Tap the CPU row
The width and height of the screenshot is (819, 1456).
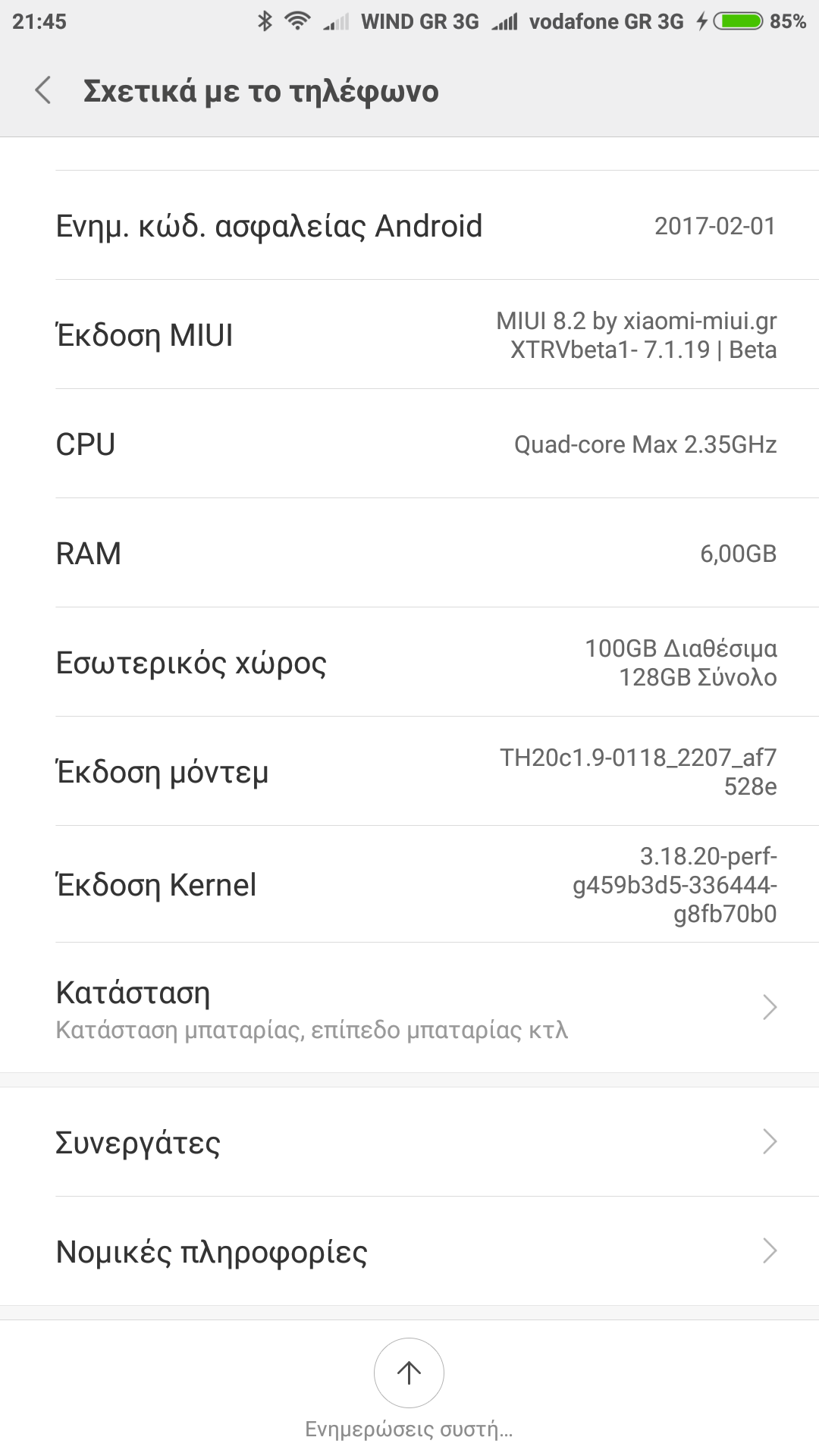tap(409, 444)
